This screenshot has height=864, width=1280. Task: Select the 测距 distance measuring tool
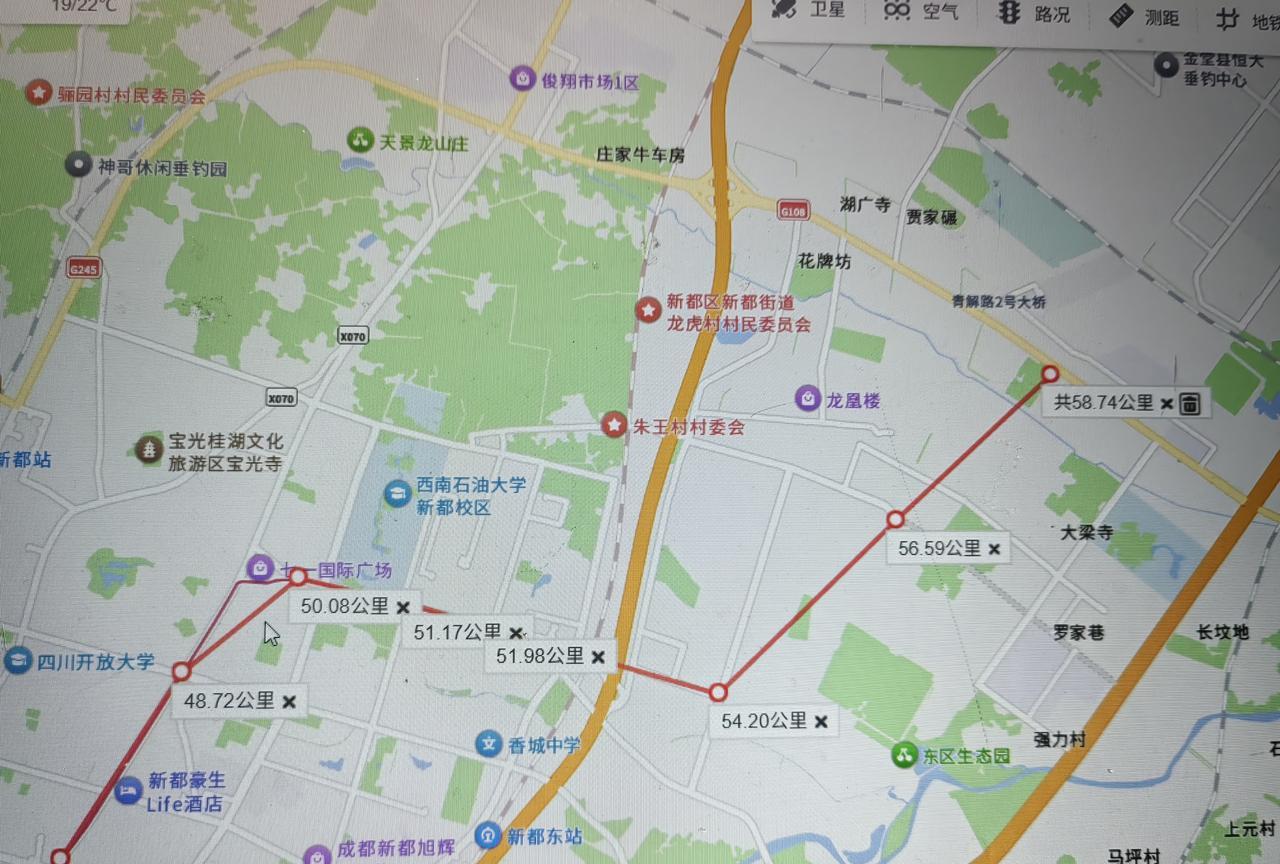(1146, 16)
